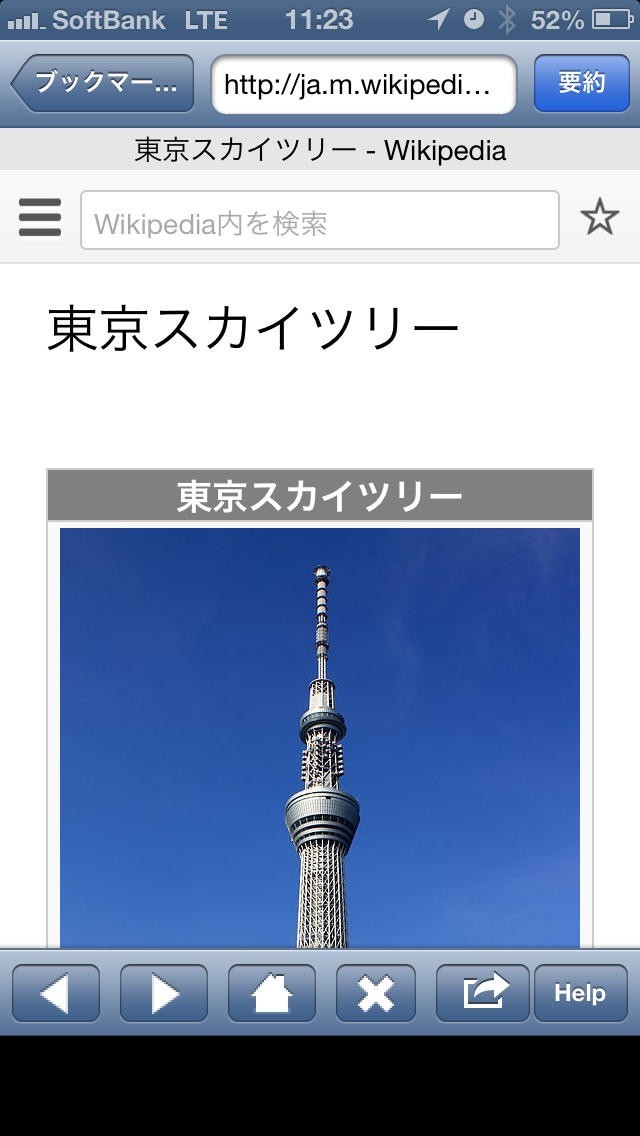Stop loading with the X button
This screenshot has width=640, height=1136.
pyautogui.click(x=375, y=993)
